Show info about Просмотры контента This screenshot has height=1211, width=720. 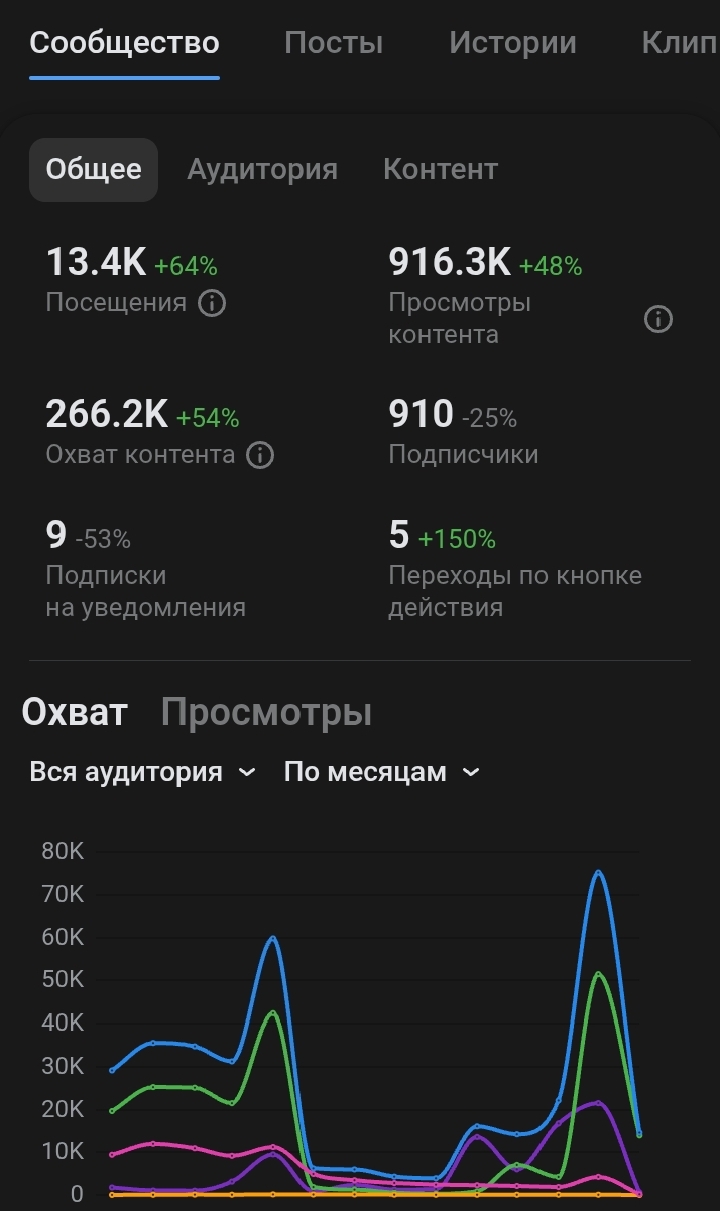pos(658,319)
